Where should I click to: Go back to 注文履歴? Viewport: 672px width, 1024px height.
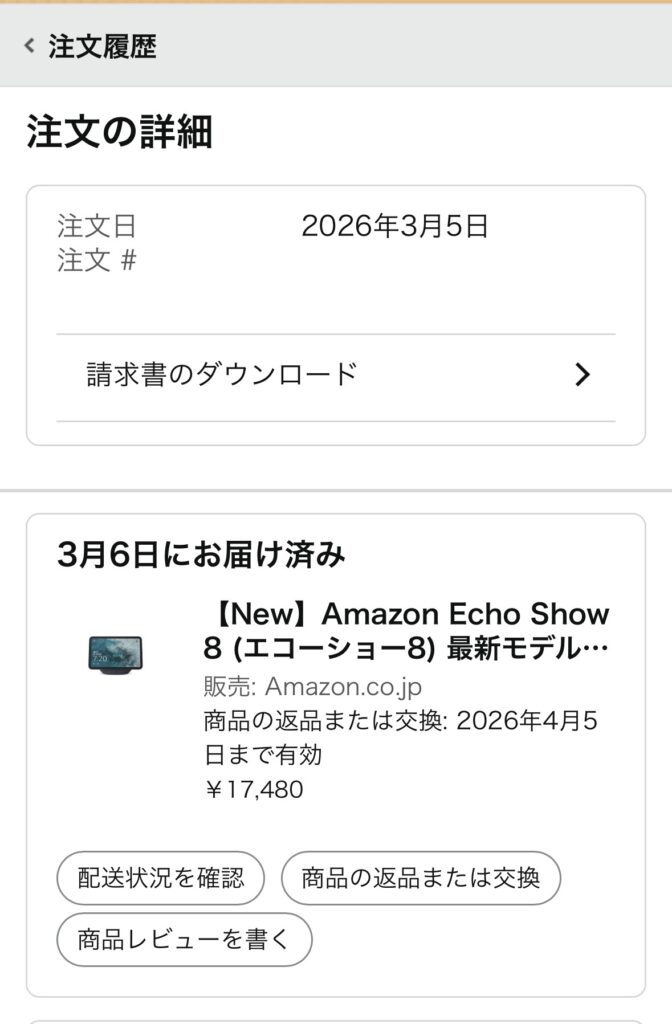pyautogui.click(x=90, y=46)
